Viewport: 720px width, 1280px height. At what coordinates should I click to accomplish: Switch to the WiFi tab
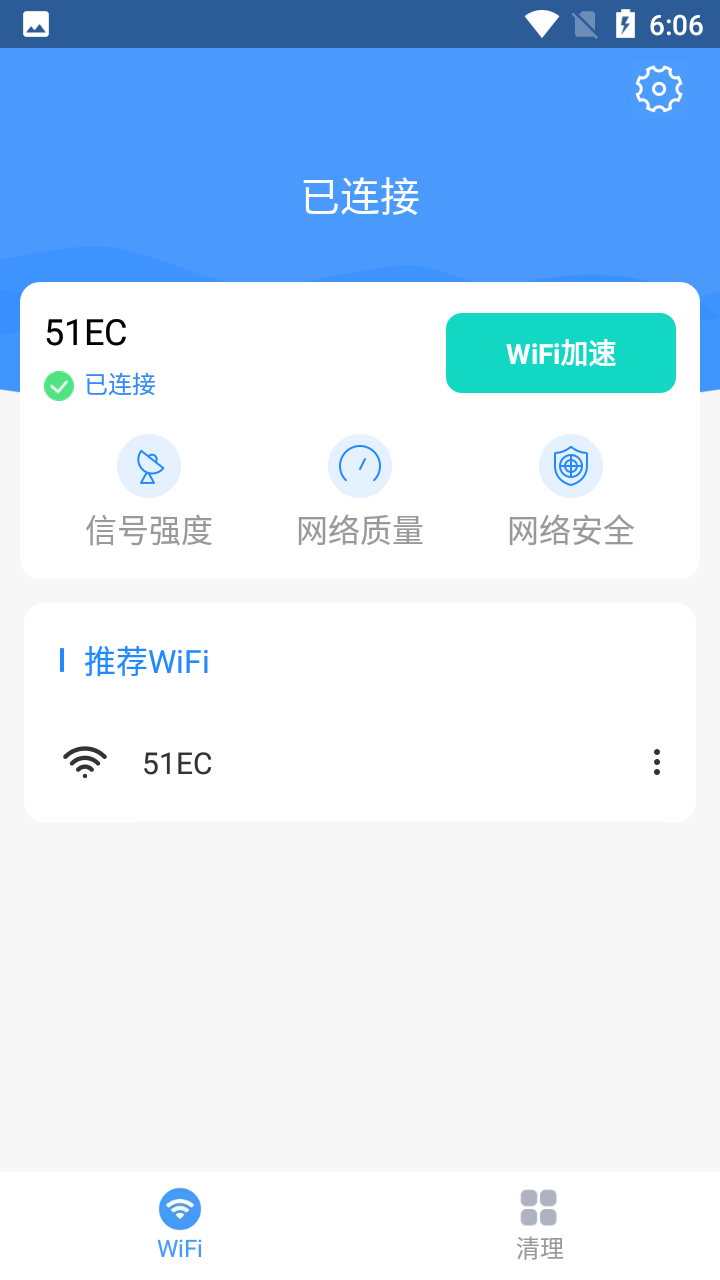pyautogui.click(x=180, y=1224)
